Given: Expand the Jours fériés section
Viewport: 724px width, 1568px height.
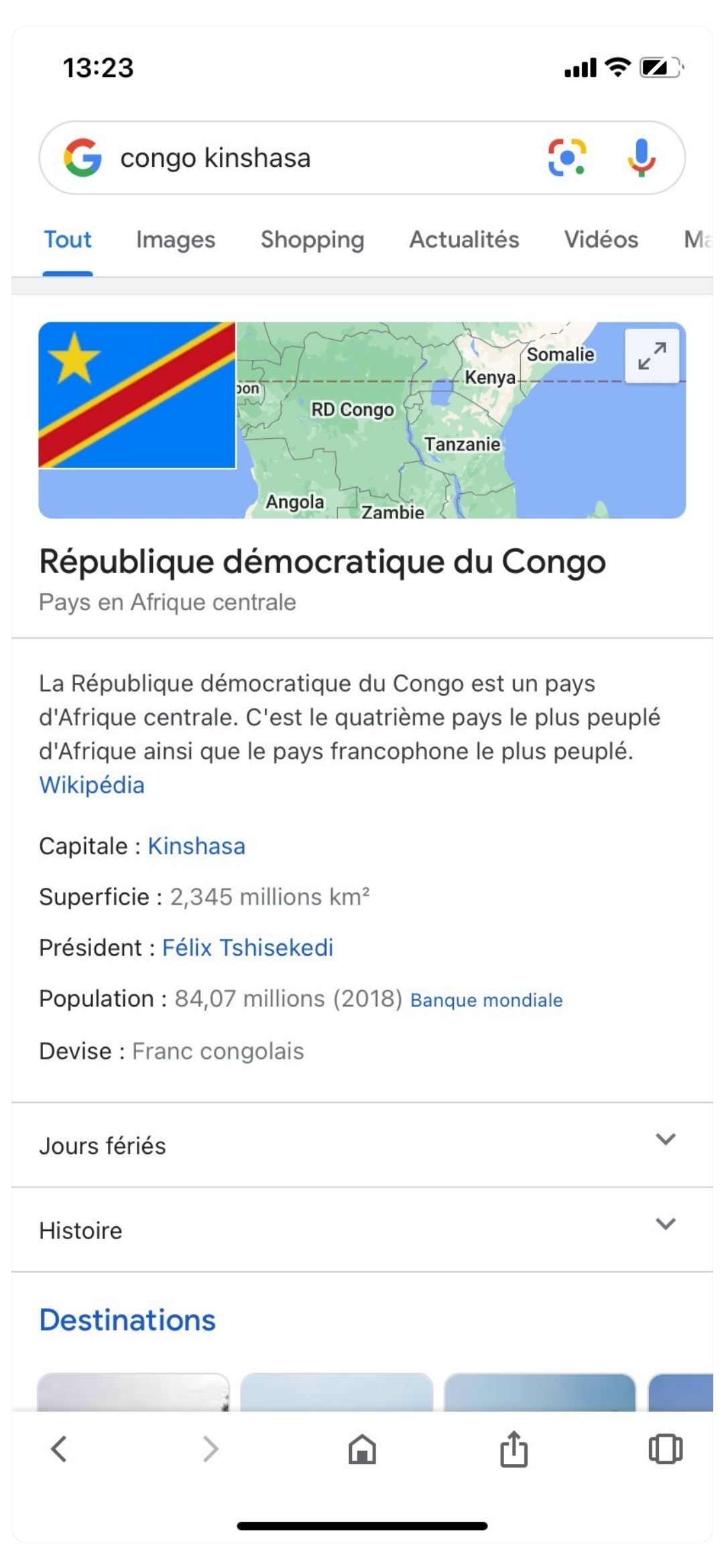Looking at the screenshot, I should coord(362,1145).
